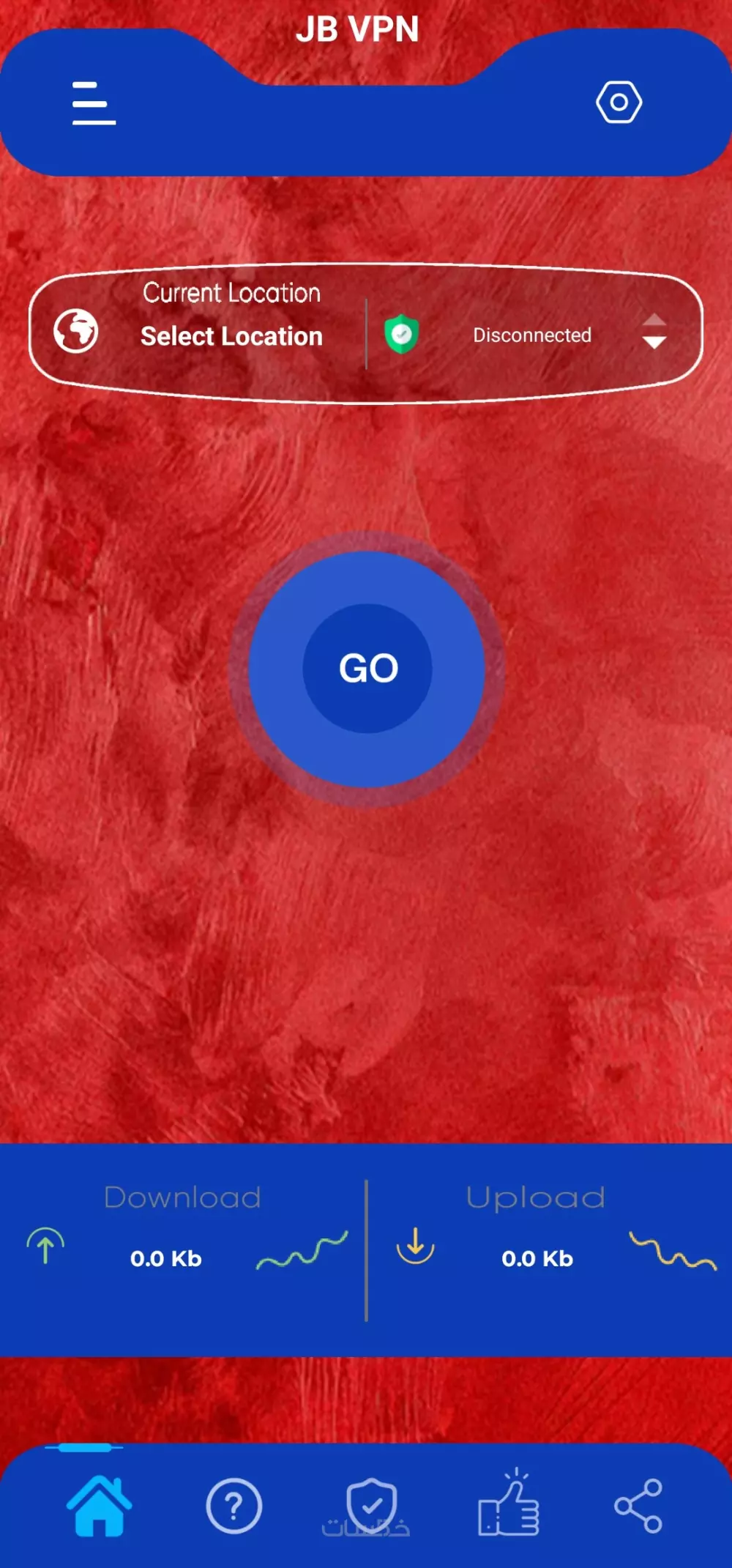Open the hamburger drawer menu
This screenshot has width=732, height=1568.
point(94,103)
